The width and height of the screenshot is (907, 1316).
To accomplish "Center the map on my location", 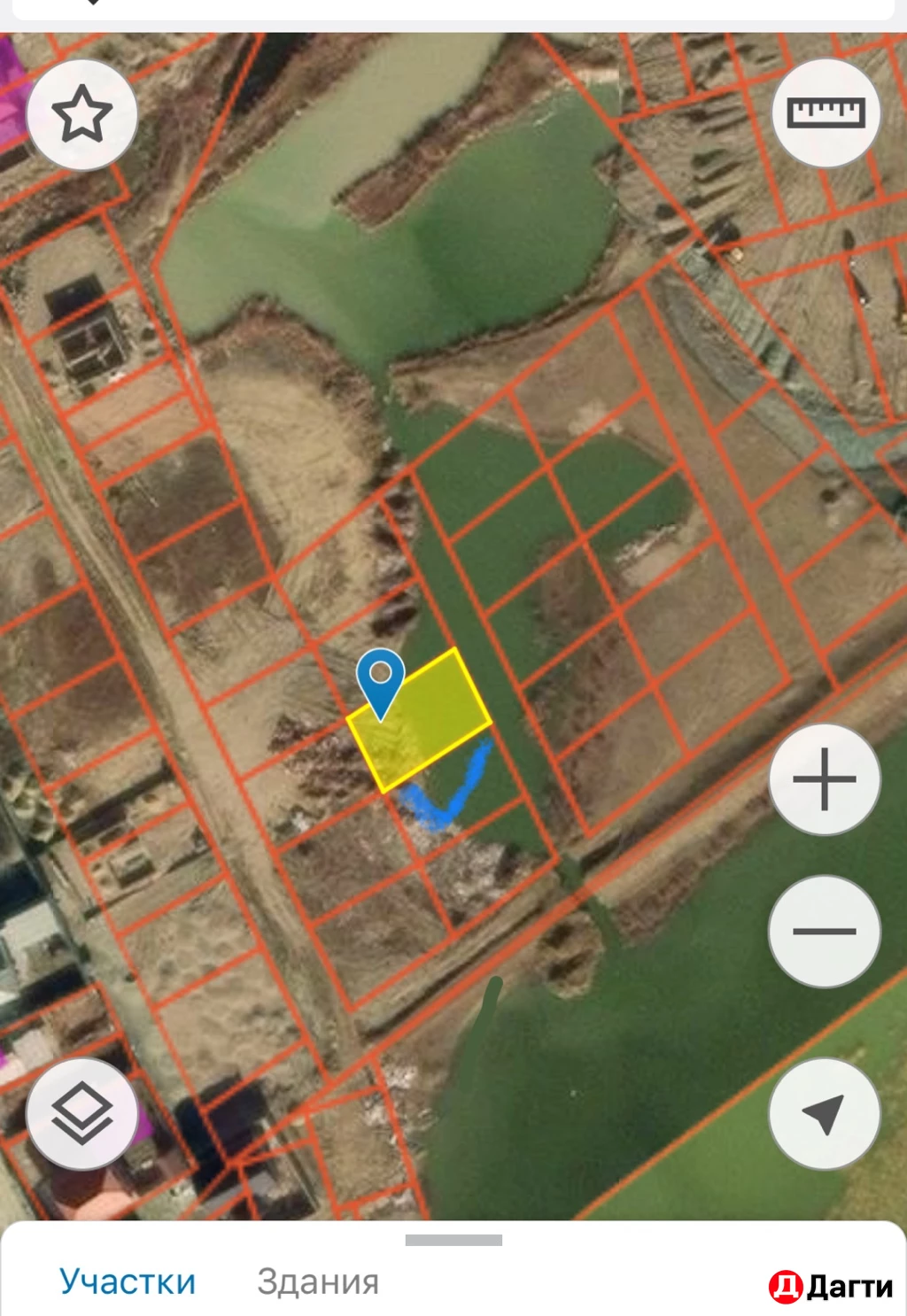I will [x=825, y=1113].
